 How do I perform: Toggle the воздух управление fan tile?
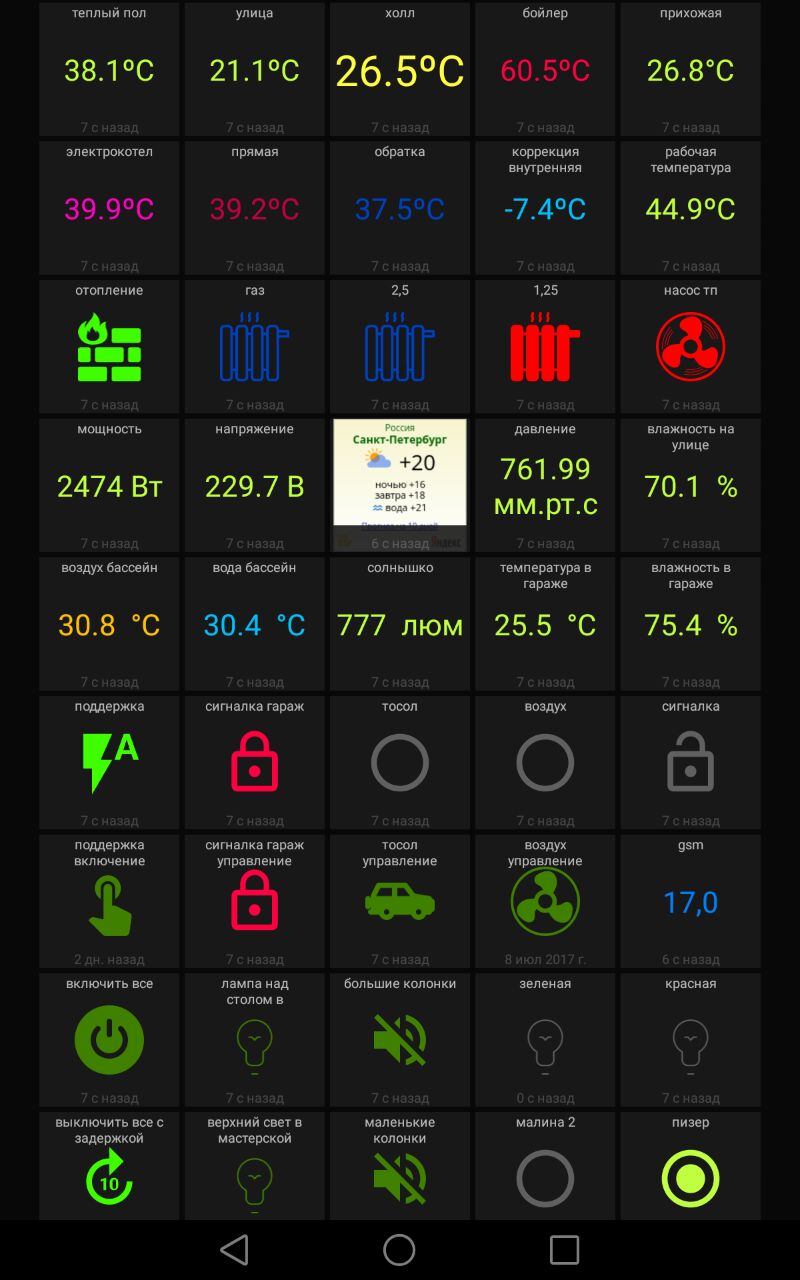tap(545, 900)
